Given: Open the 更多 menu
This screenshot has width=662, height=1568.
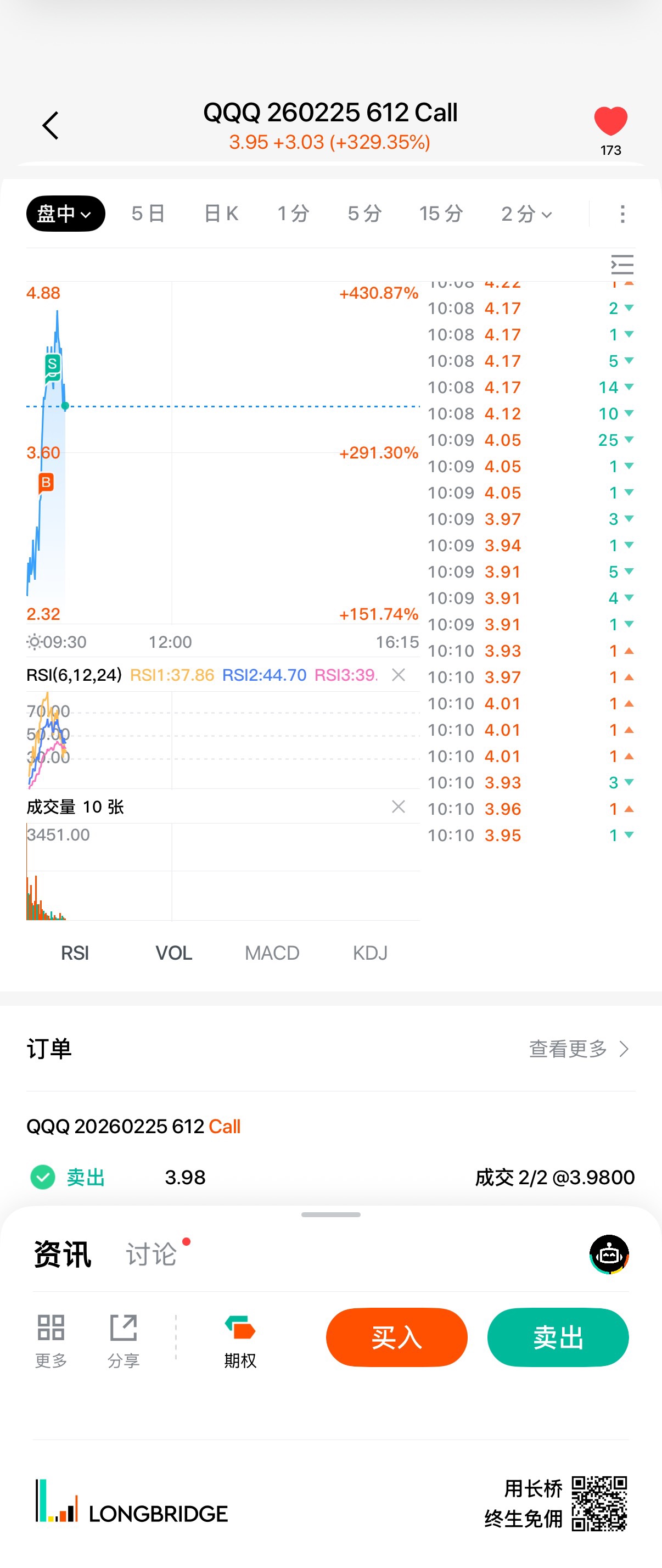Looking at the screenshot, I should point(51,1337).
